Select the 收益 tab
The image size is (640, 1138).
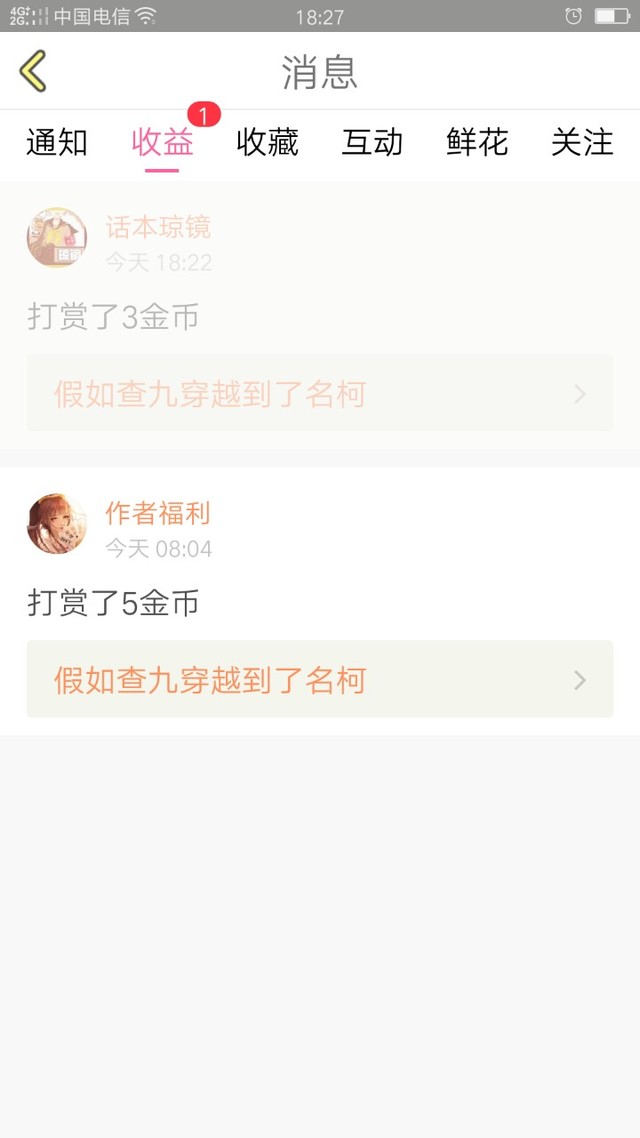pyautogui.click(x=162, y=143)
